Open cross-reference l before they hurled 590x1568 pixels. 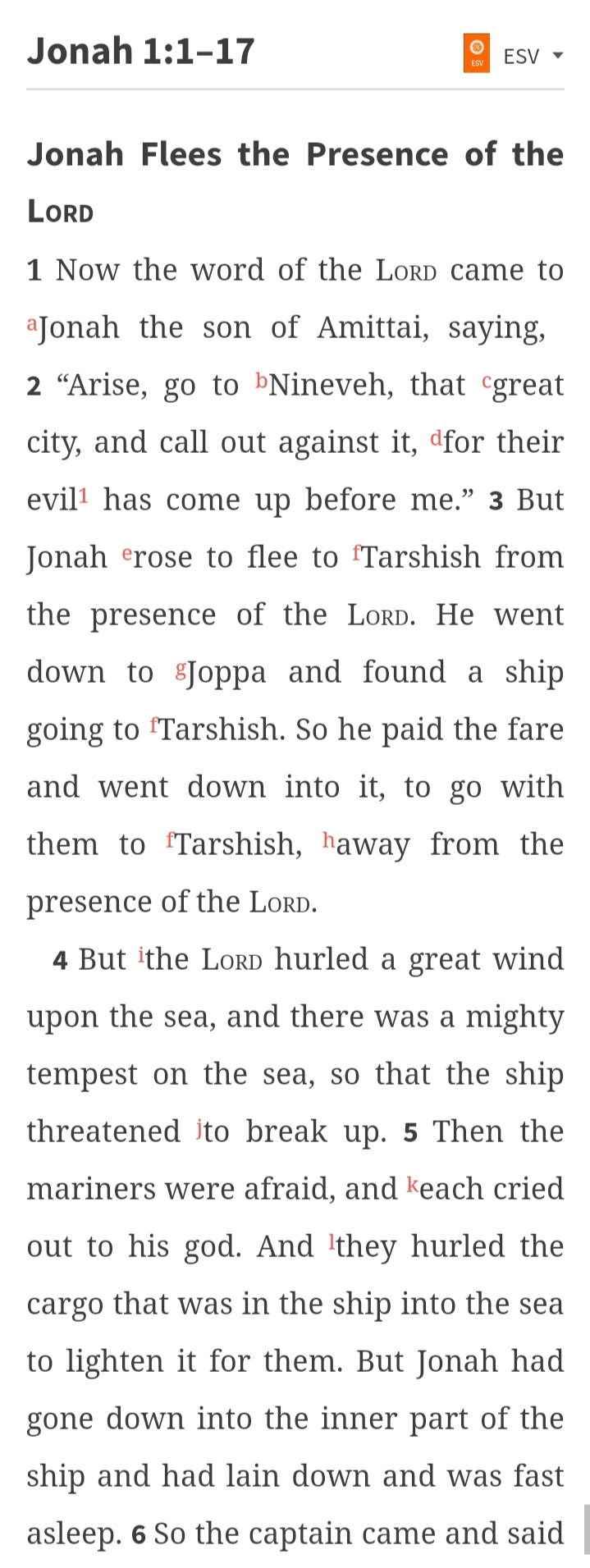pos(332,1241)
